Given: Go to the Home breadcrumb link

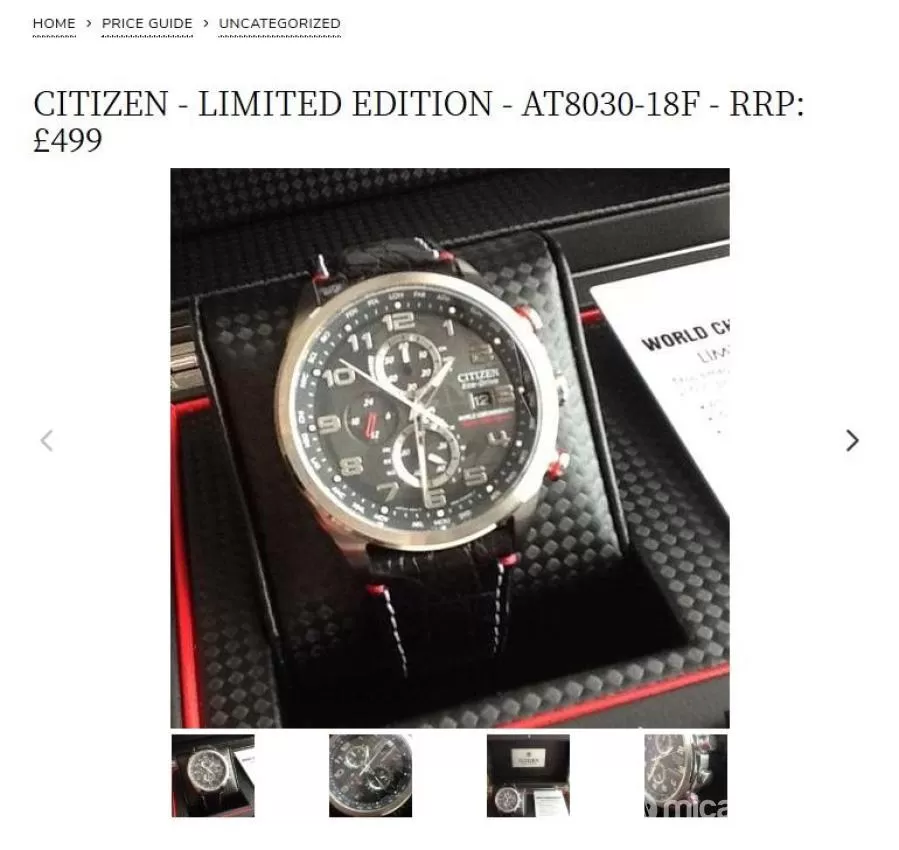Looking at the screenshot, I should coord(53,23).
